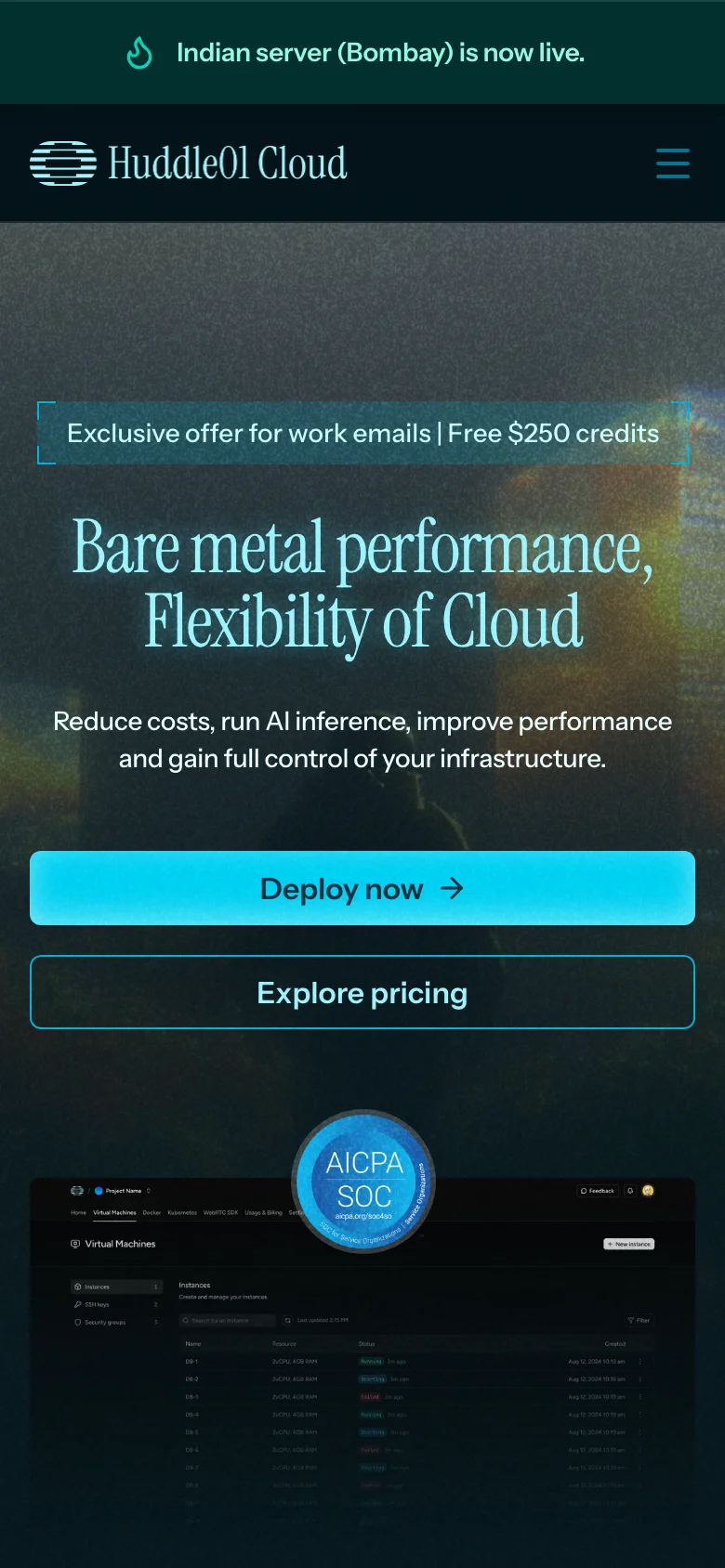Viewport: 725px width, 1568px height.
Task: Tap the Deploy now button
Action: pyautogui.click(x=362, y=888)
